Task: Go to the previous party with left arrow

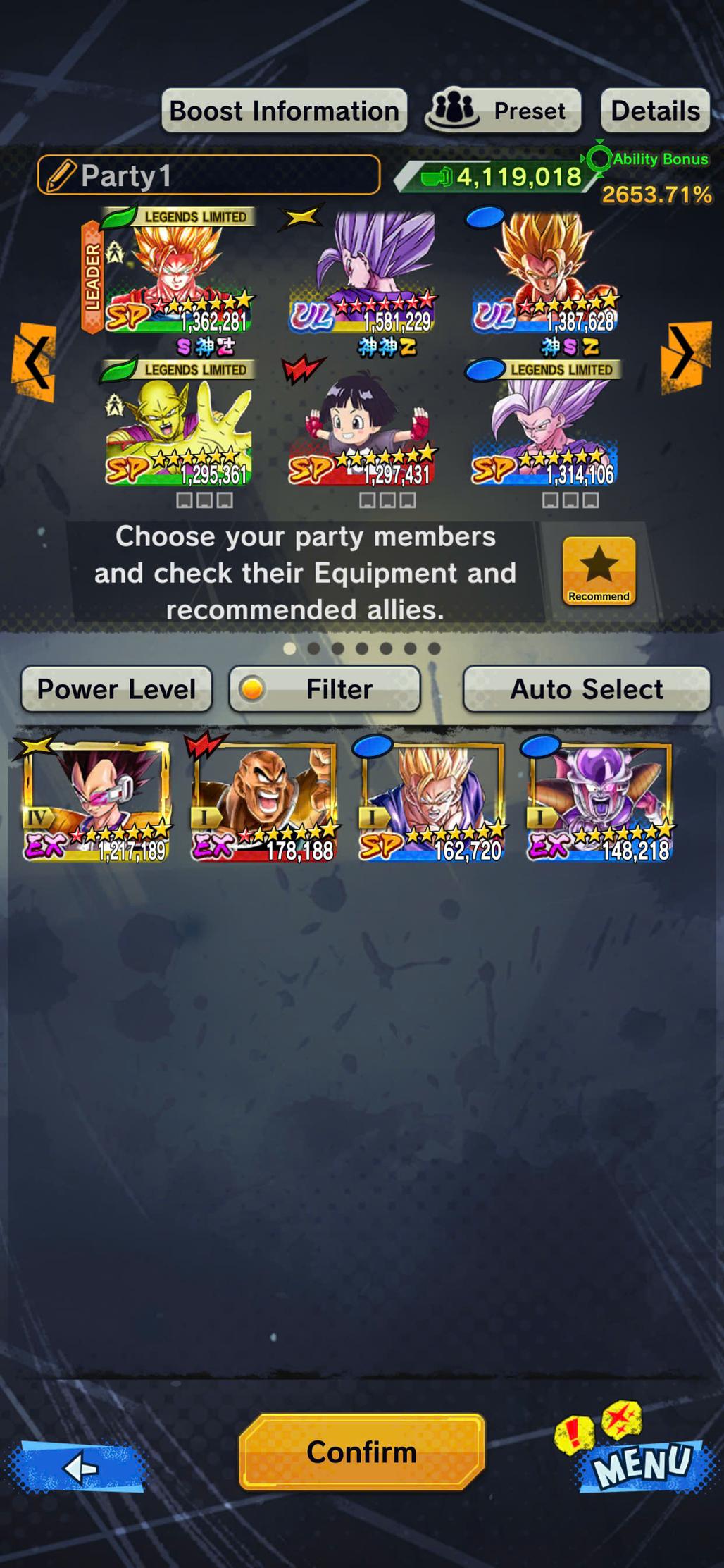Action: [x=34, y=362]
